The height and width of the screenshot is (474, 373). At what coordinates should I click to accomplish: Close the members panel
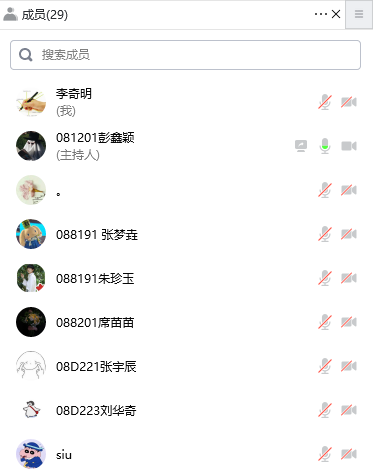click(336, 14)
